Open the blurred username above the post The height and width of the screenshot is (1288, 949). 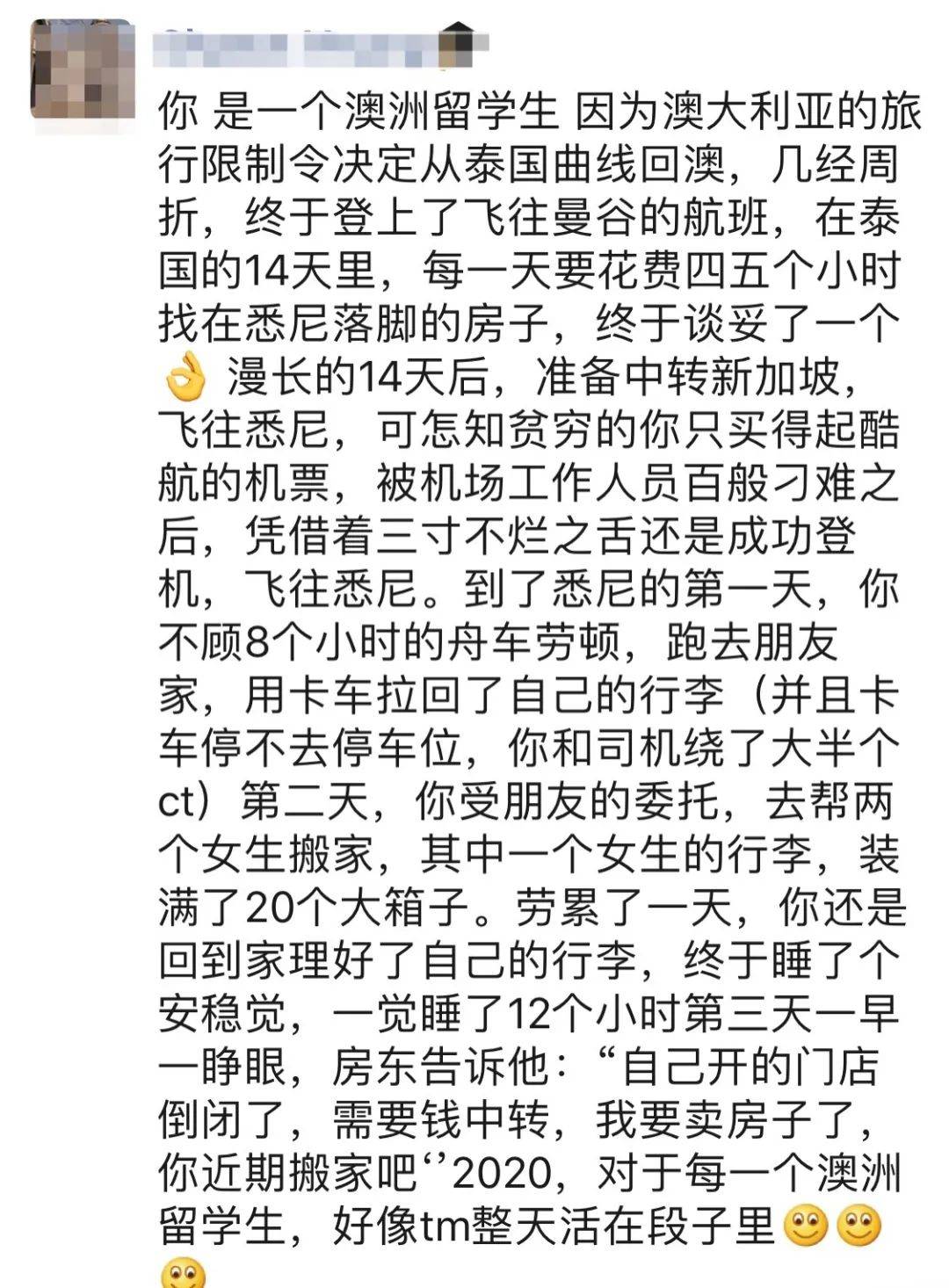[318, 47]
